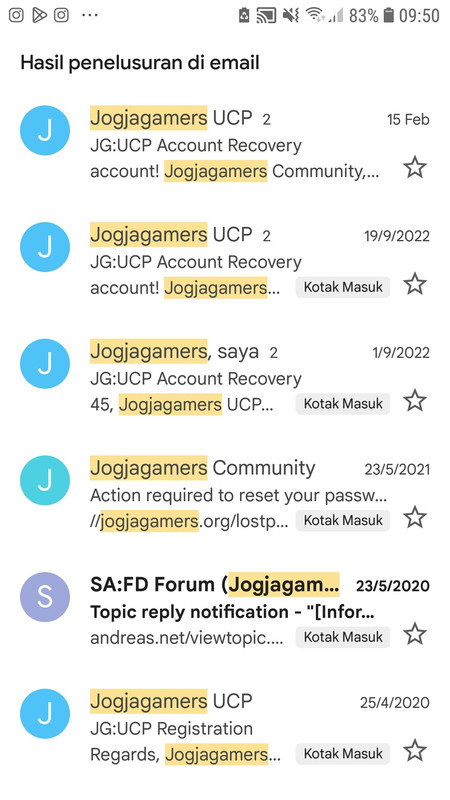Screen dimensions: 450x800
Task: Open the Jogjagamers Community password reset email
Action: [225, 495]
